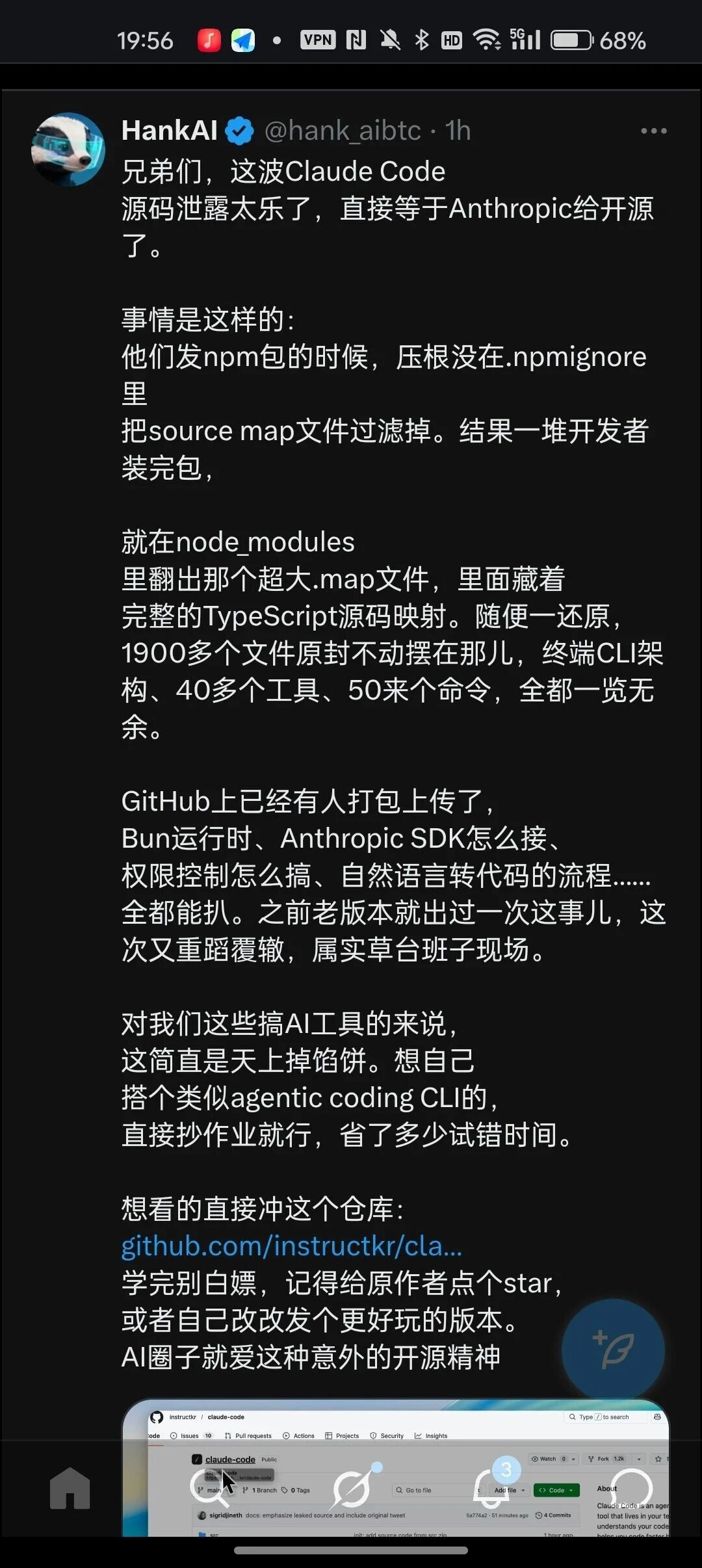
Task: Open HankAI's profile picture
Action: click(68, 150)
